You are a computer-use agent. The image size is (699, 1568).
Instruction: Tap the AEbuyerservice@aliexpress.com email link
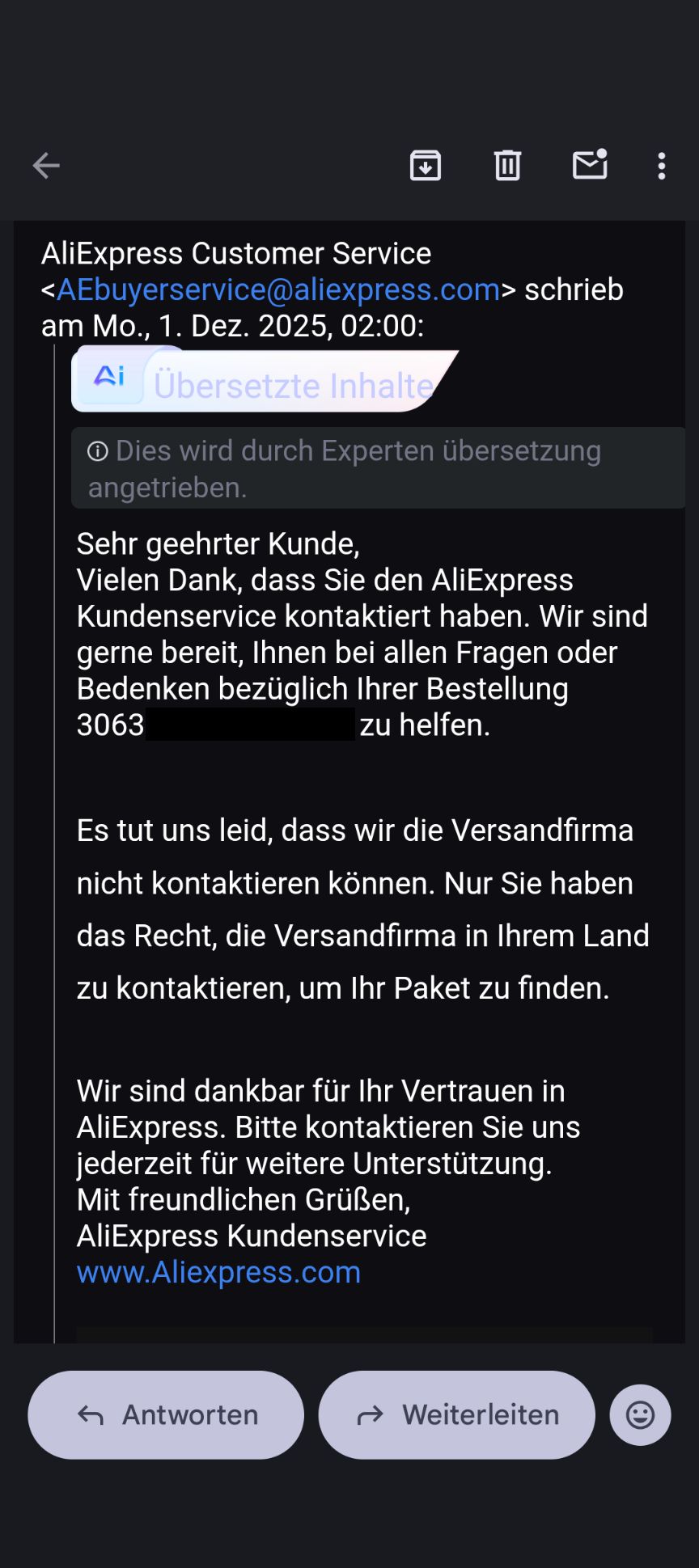pos(278,290)
